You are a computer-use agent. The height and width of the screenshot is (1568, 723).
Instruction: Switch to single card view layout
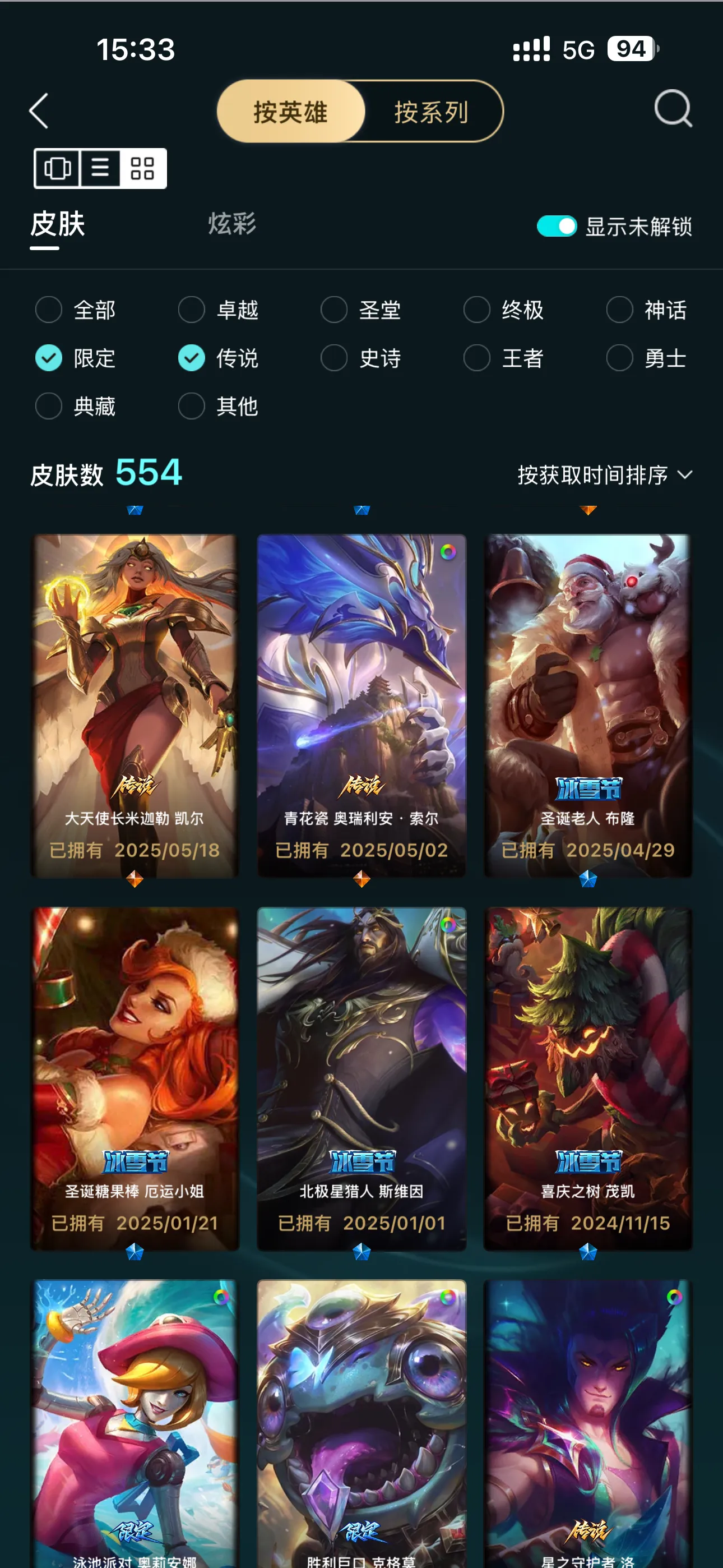[57, 168]
